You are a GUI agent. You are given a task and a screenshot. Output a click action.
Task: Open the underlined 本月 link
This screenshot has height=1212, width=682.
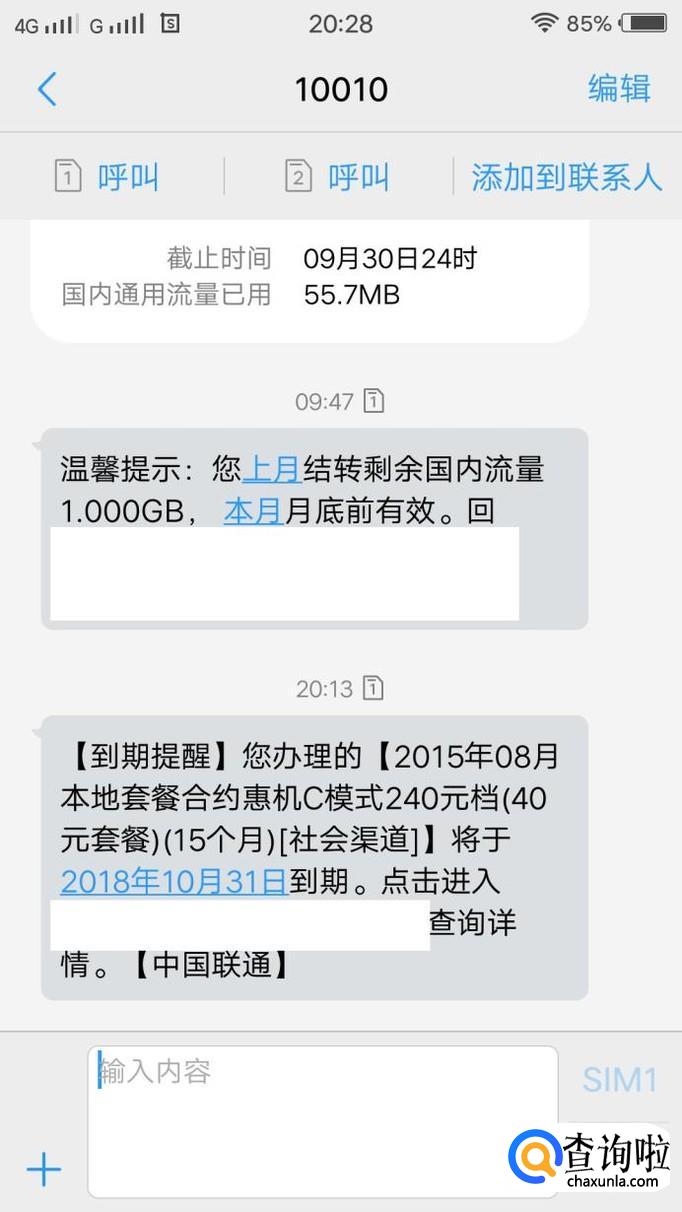tap(253, 511)
